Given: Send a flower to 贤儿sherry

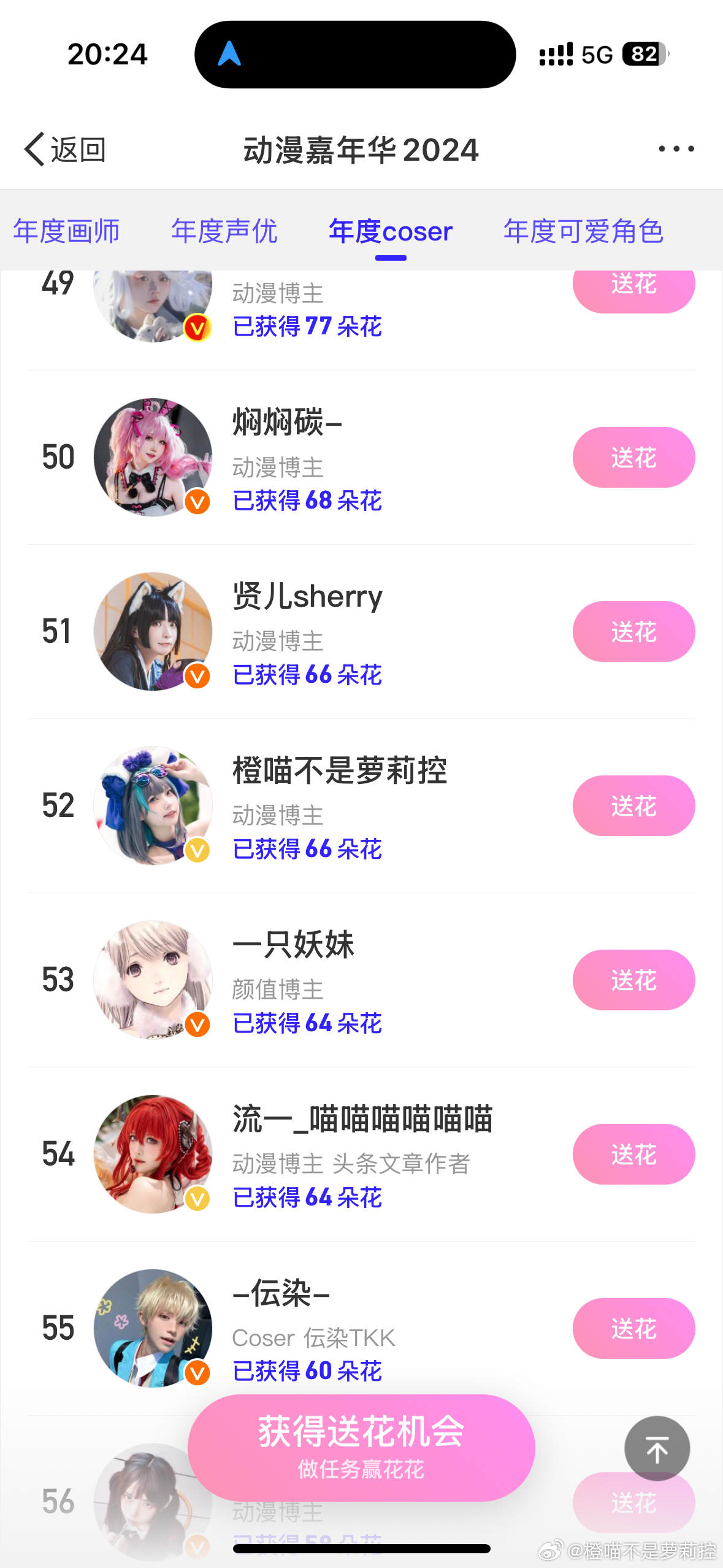Looking at the screenshot, I should coord(633,632).
